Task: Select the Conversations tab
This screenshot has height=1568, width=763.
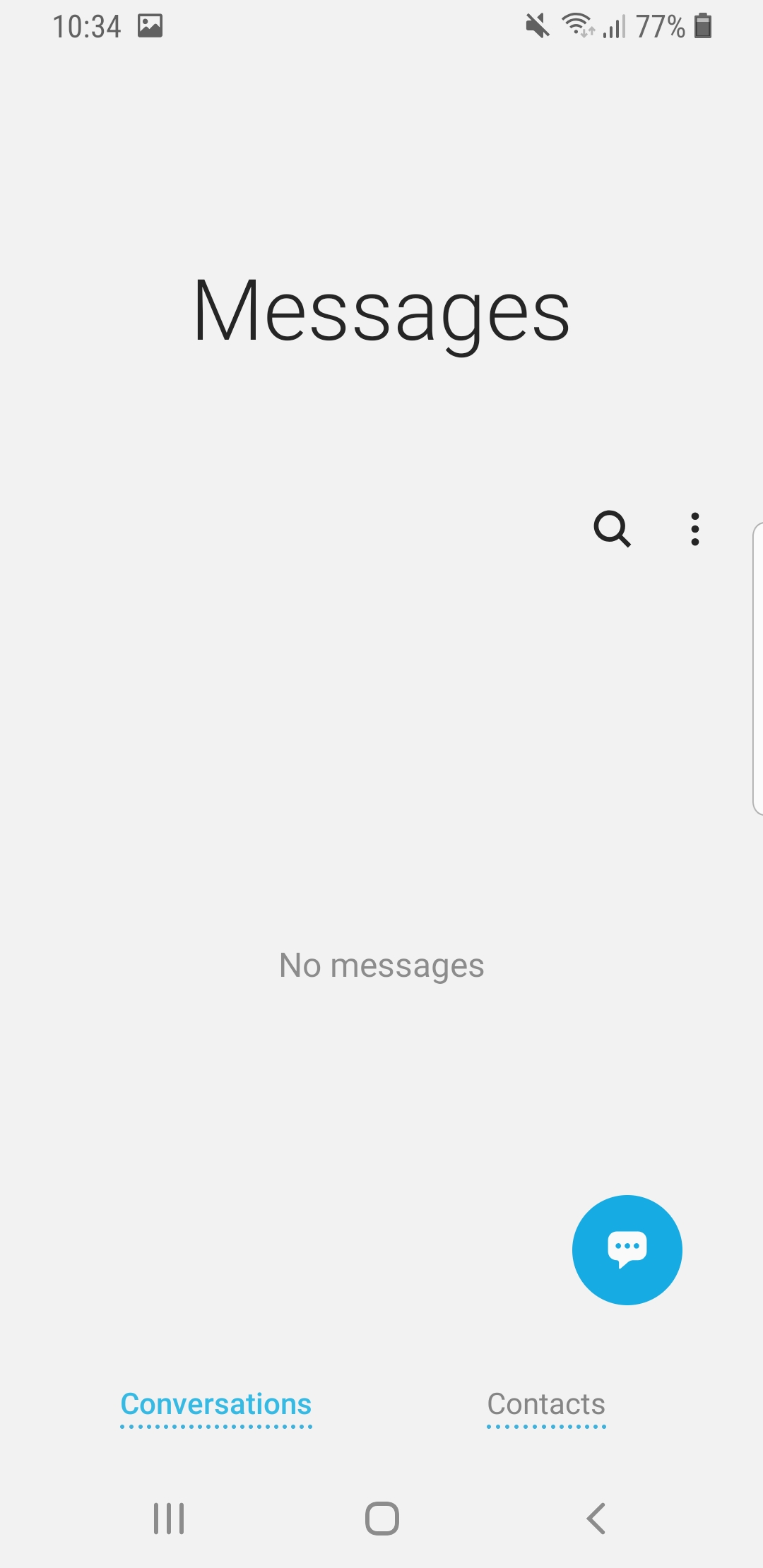Action: tap(216, 1404)
